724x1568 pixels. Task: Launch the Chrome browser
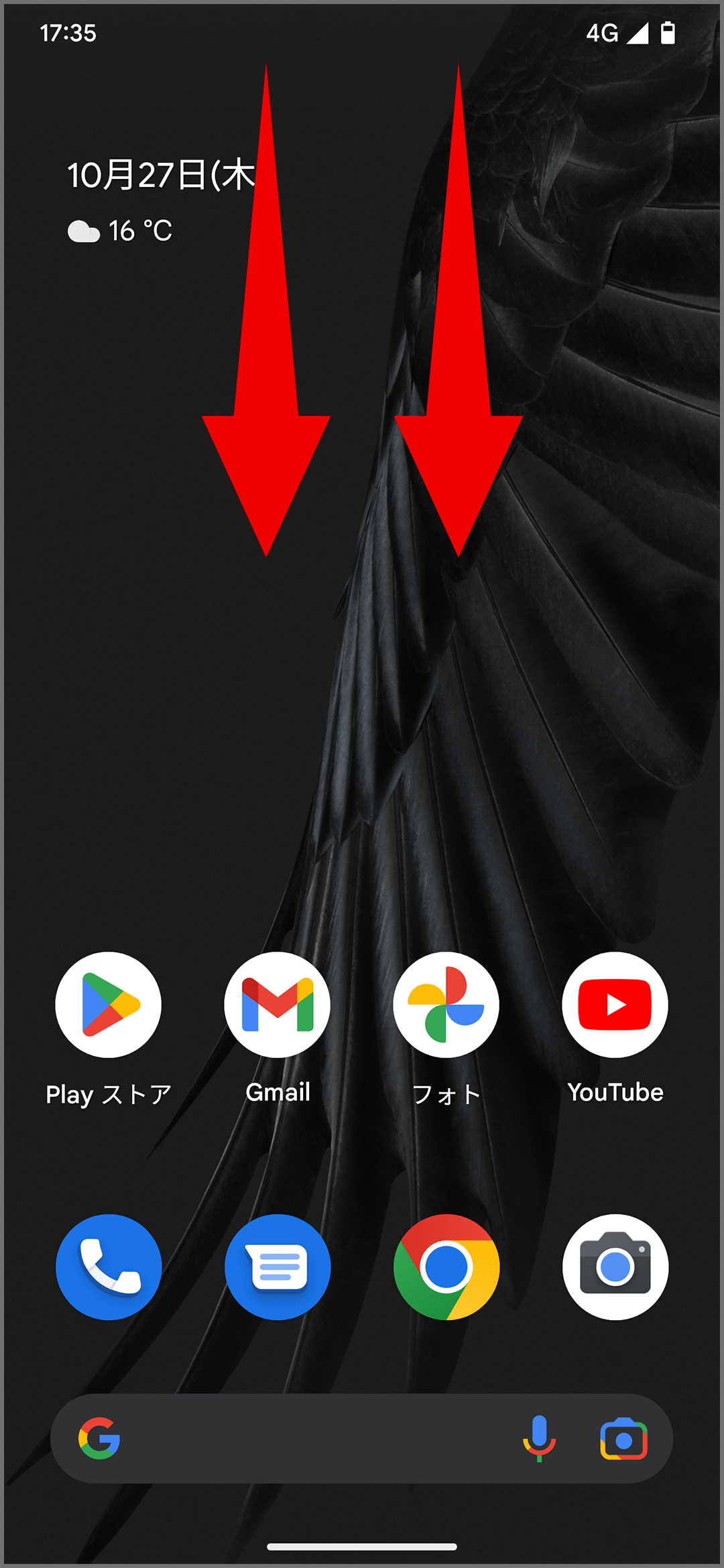tap(446, 1267)
